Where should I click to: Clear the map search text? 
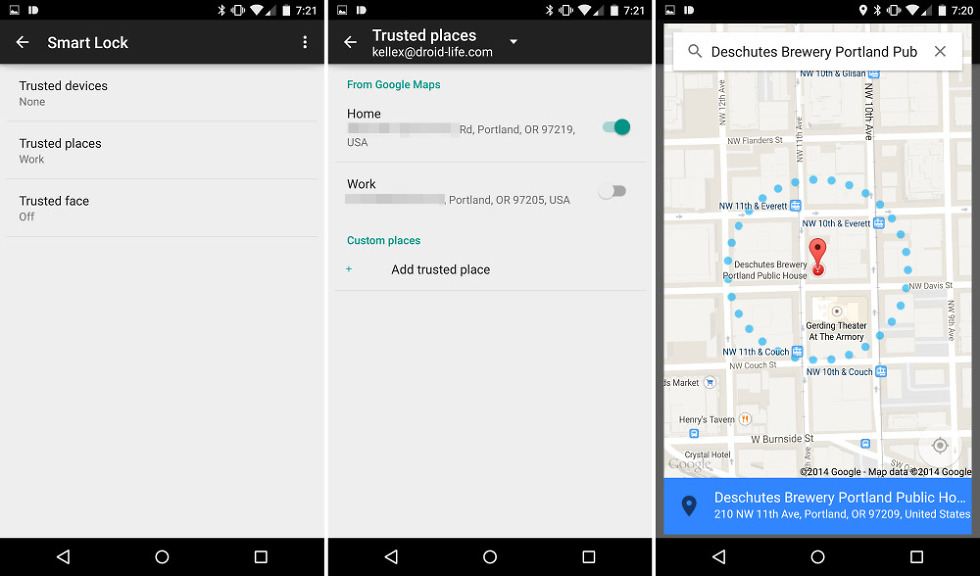(940, 52)
